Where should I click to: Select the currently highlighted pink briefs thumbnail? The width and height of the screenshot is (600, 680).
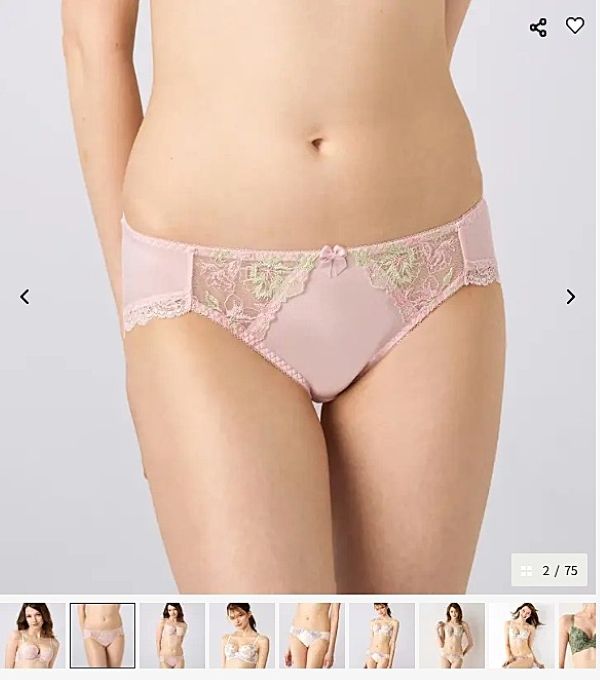point(102,635)
